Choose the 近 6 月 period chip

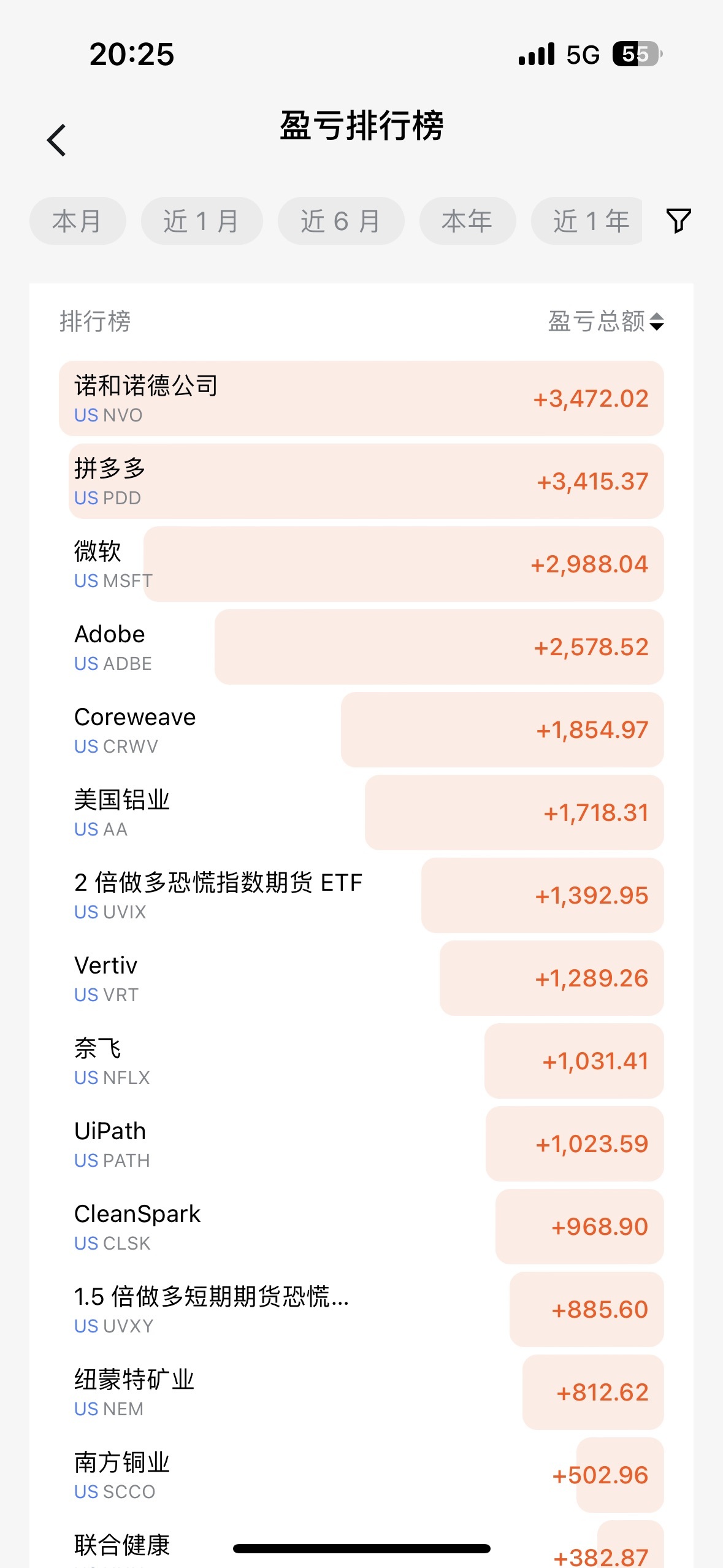tap(340, 221)
